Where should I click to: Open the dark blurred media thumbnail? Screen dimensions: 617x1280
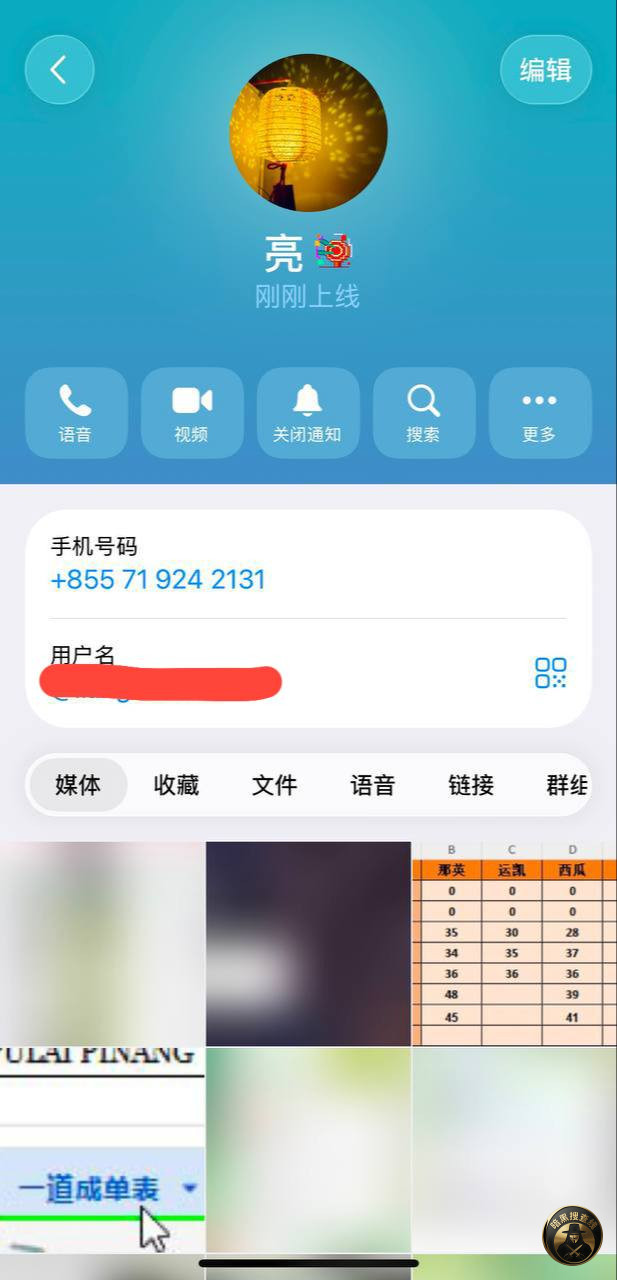click(x=308, y=943)
